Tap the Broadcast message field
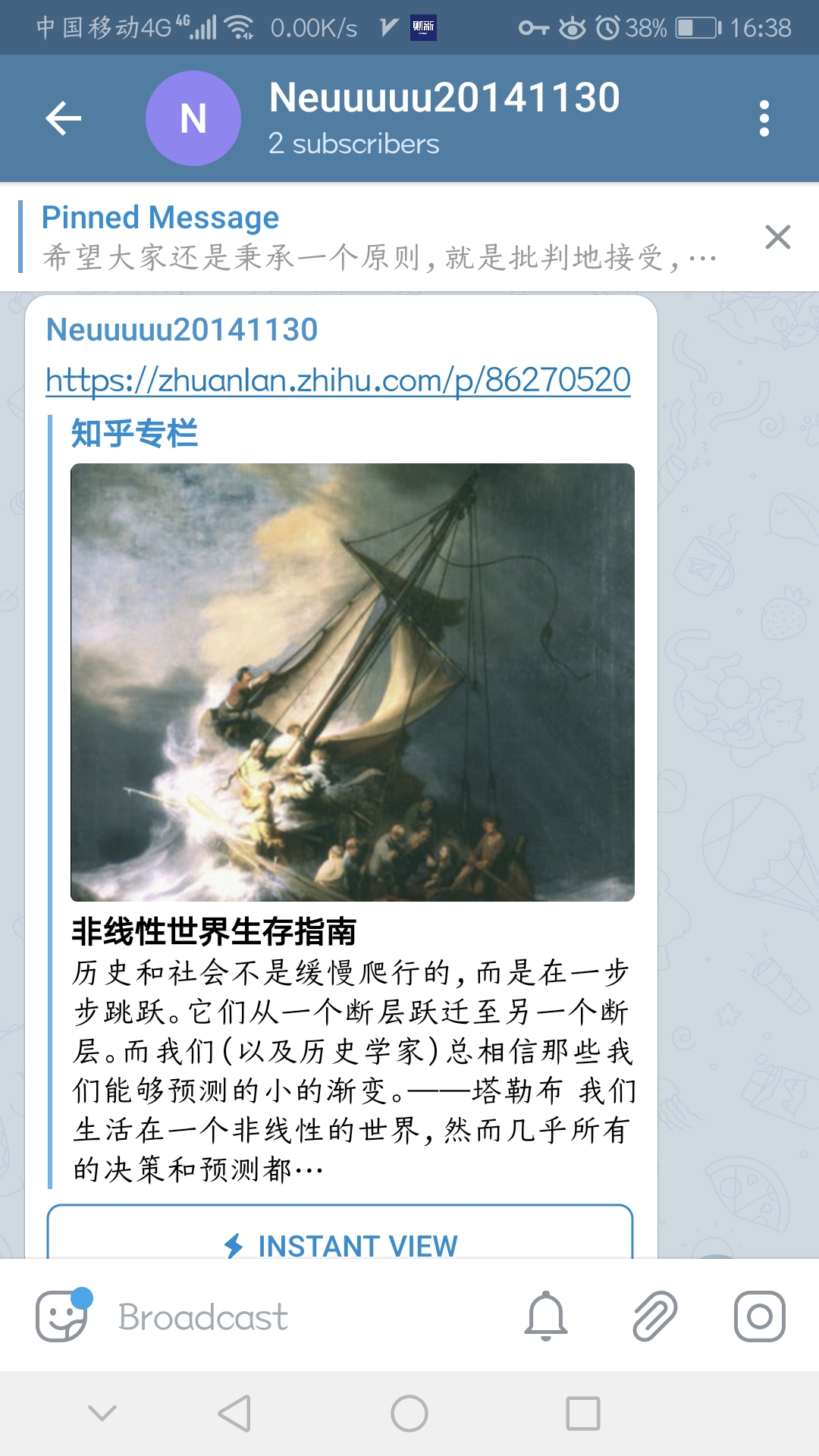This screenshot has height=1456, width=819. tap(303, 1317)
